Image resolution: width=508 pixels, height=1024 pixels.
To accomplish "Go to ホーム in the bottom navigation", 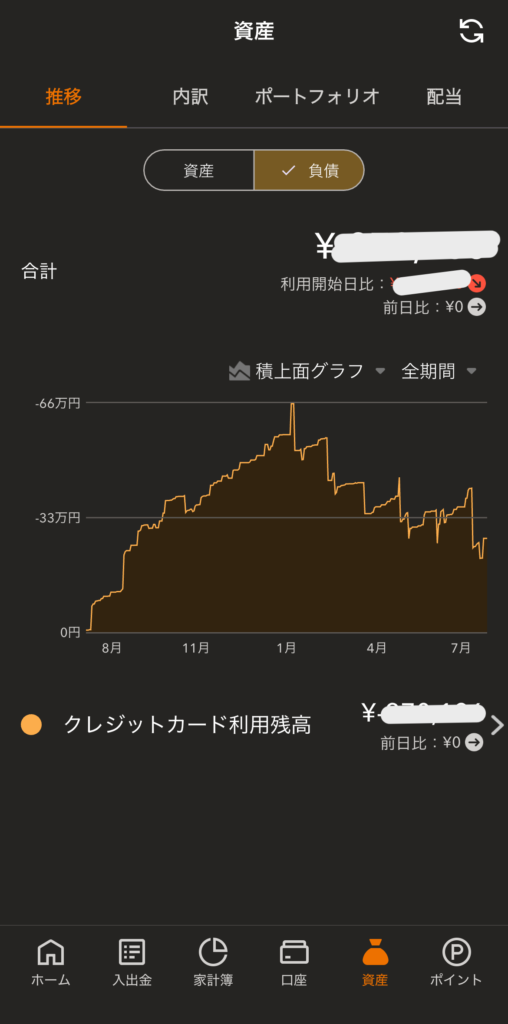I will coord(51,961).
